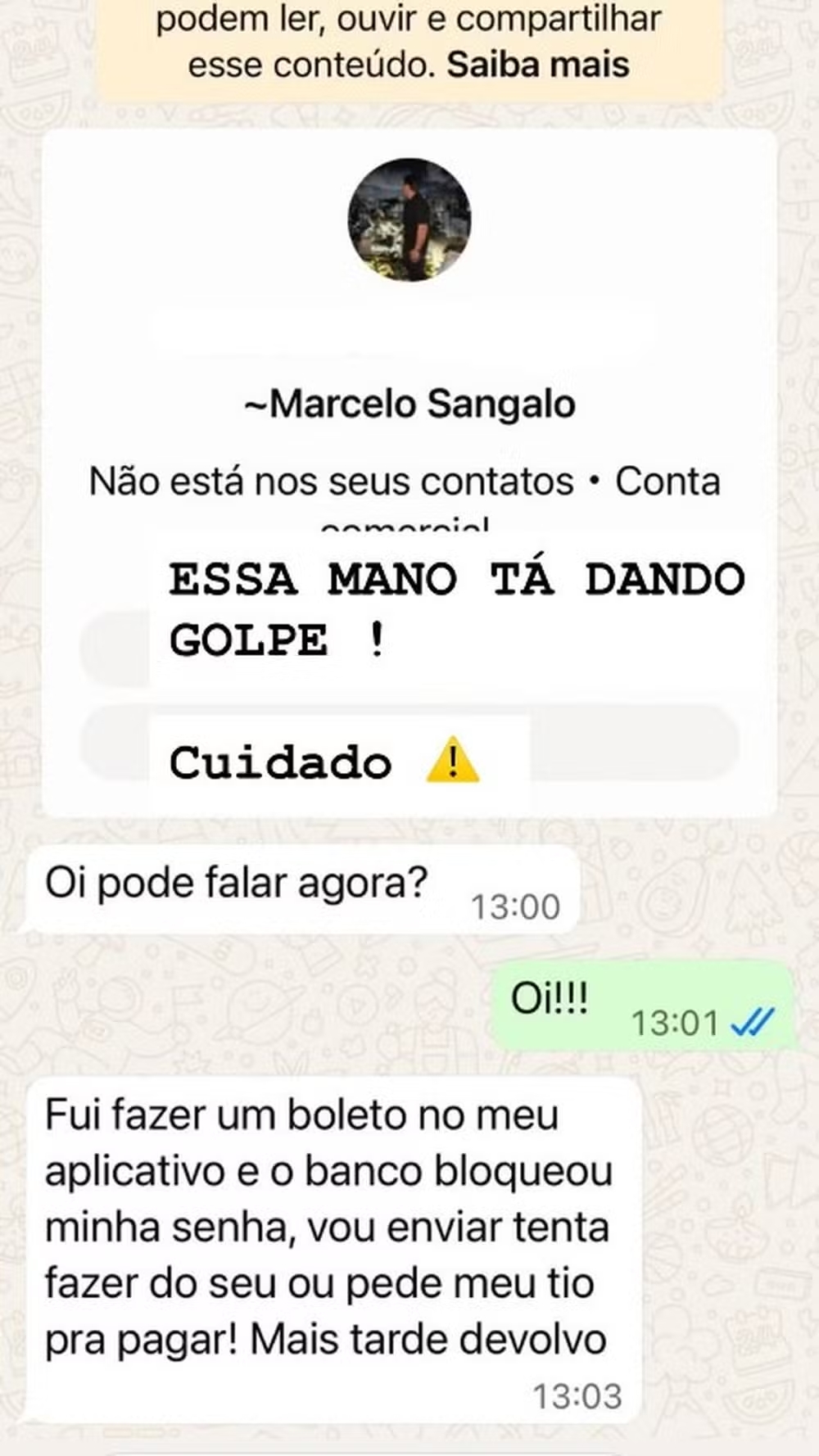
Task: Open the Saiba mais link
Action: tap(537, 65)
